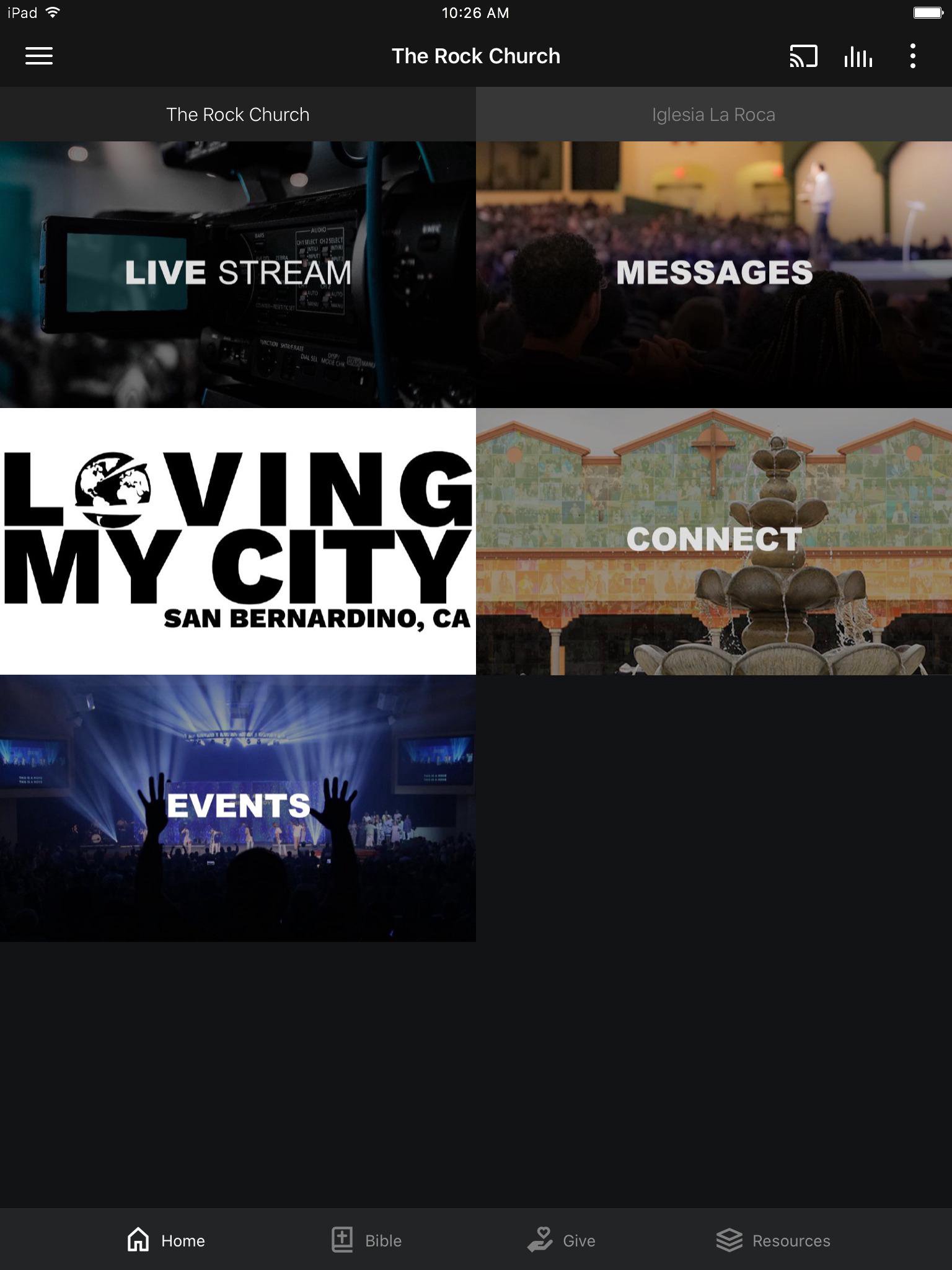Select The Rock Church top tab
Viewport: 952px width, 1270px height.
tap(238, 115)
